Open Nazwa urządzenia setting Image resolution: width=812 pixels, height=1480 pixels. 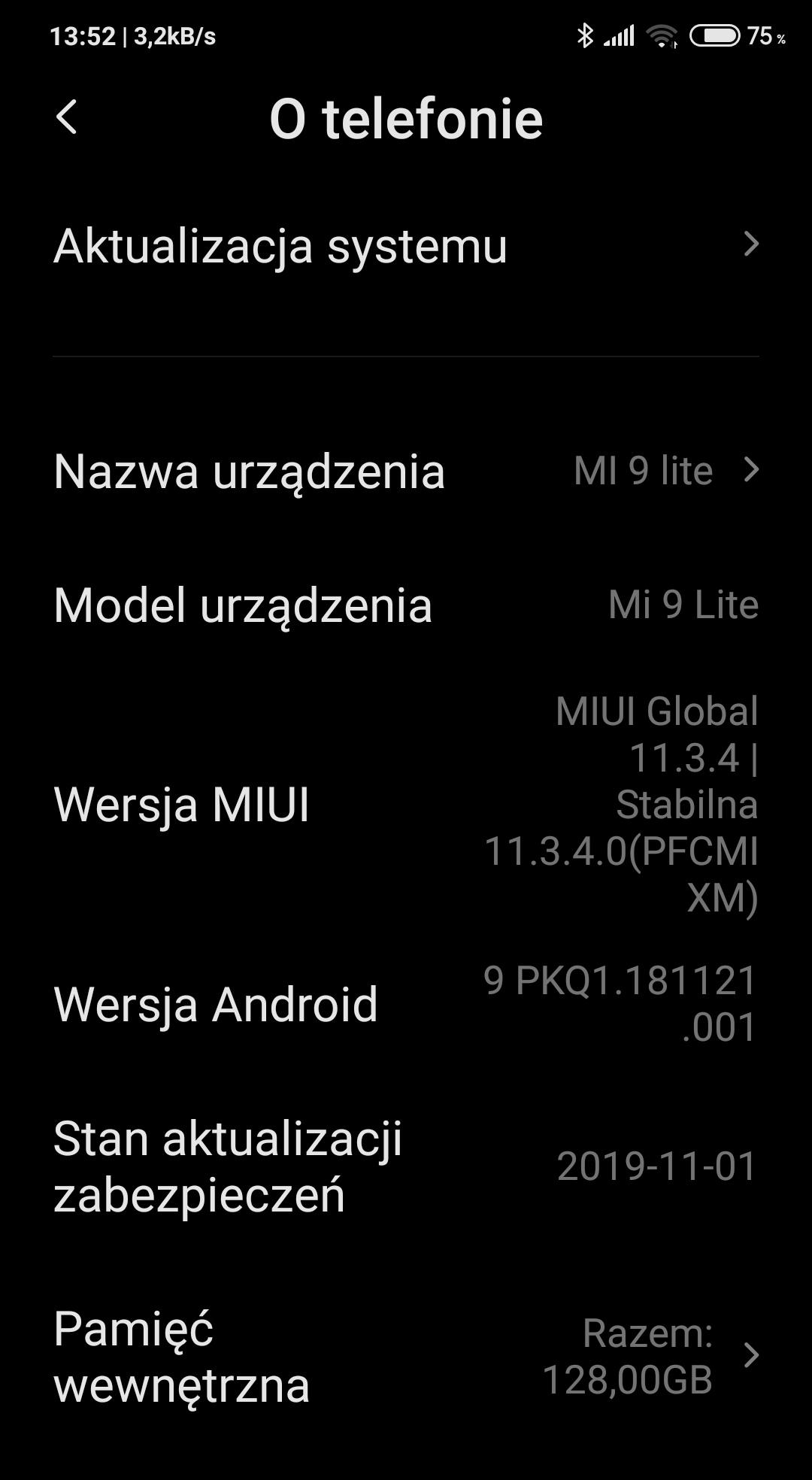pos(406,471)
